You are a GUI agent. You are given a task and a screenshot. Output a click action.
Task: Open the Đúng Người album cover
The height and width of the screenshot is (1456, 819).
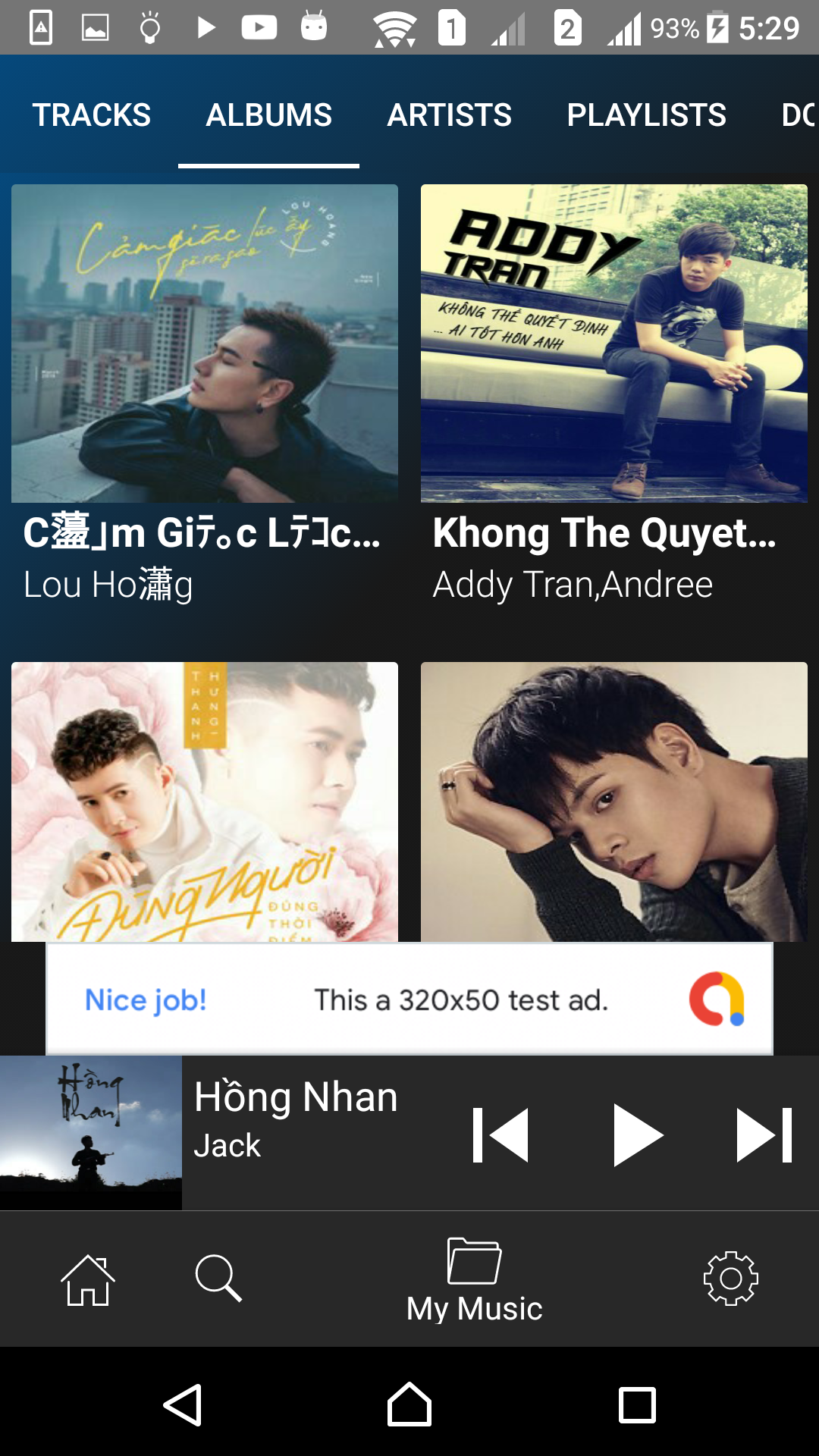click(x=205, y=802)
